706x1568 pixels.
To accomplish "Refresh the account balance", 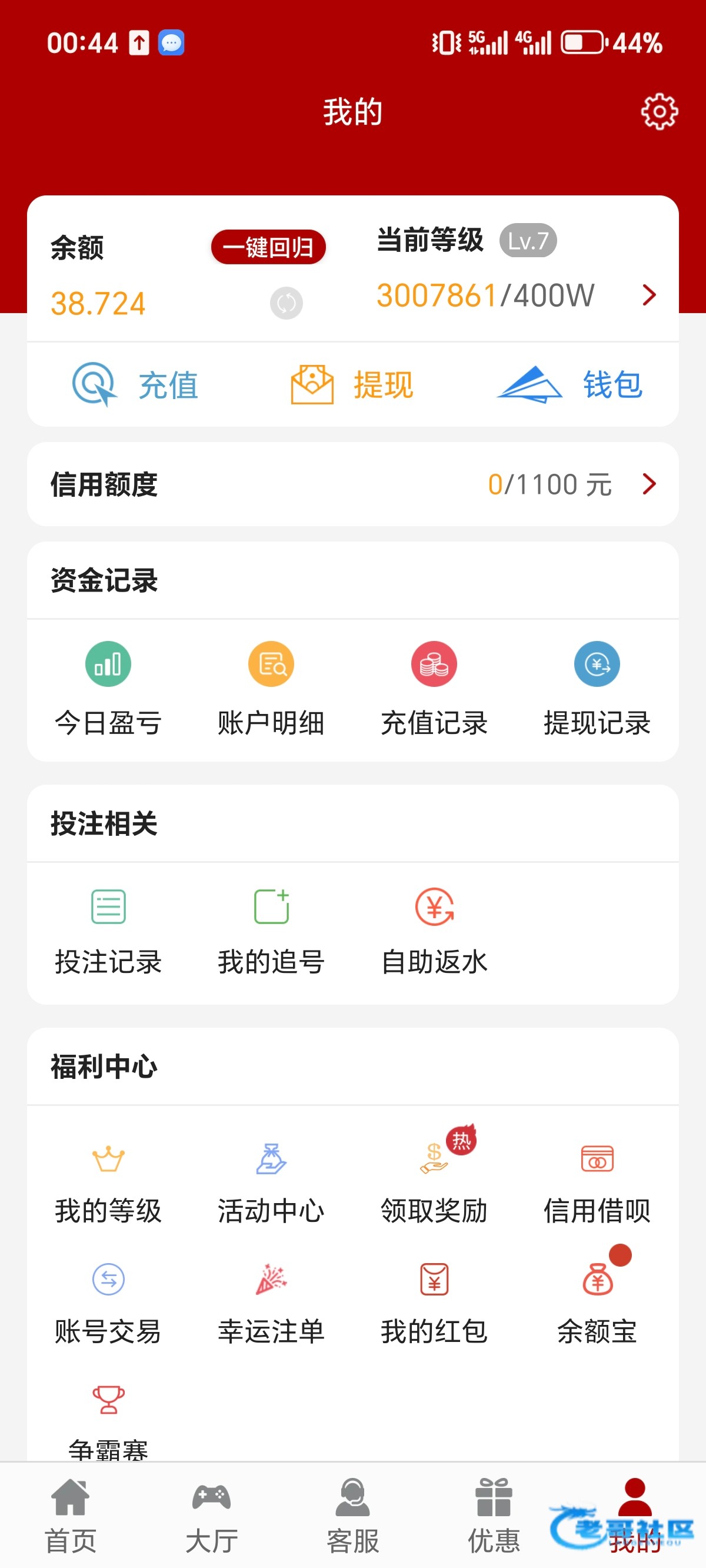I will (x=286, y=303).
